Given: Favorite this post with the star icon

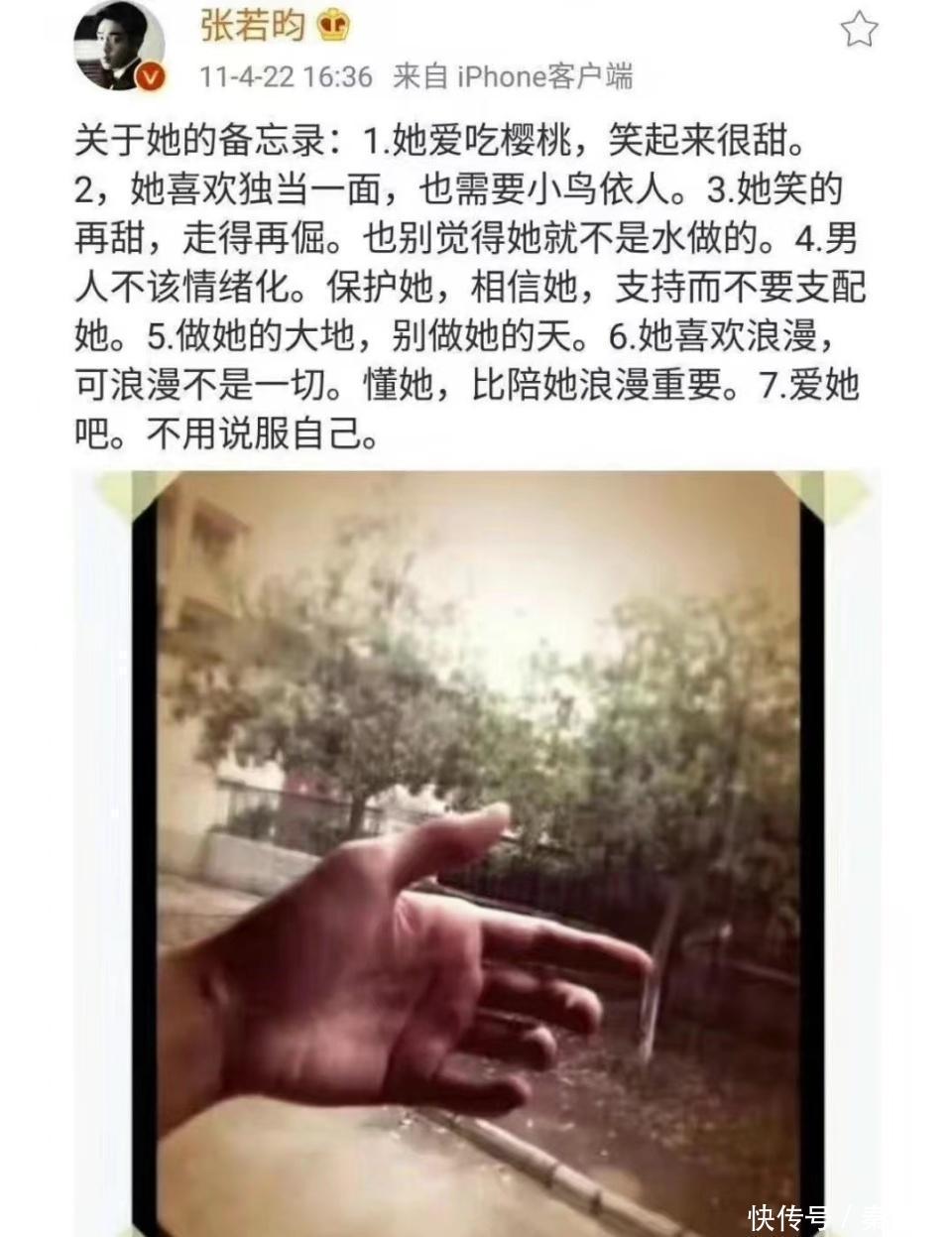Looking at the screenshot, I should click(859, 30).
